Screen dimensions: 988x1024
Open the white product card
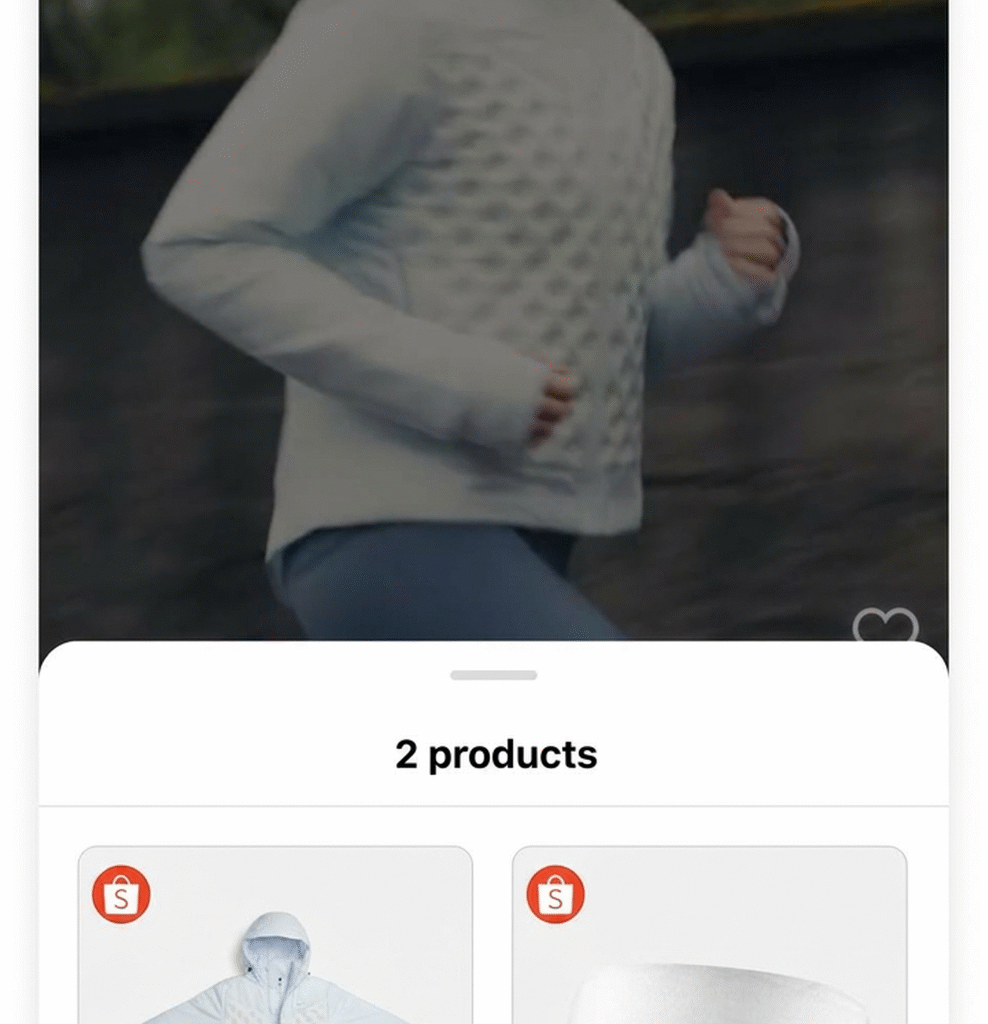(709, 935)
